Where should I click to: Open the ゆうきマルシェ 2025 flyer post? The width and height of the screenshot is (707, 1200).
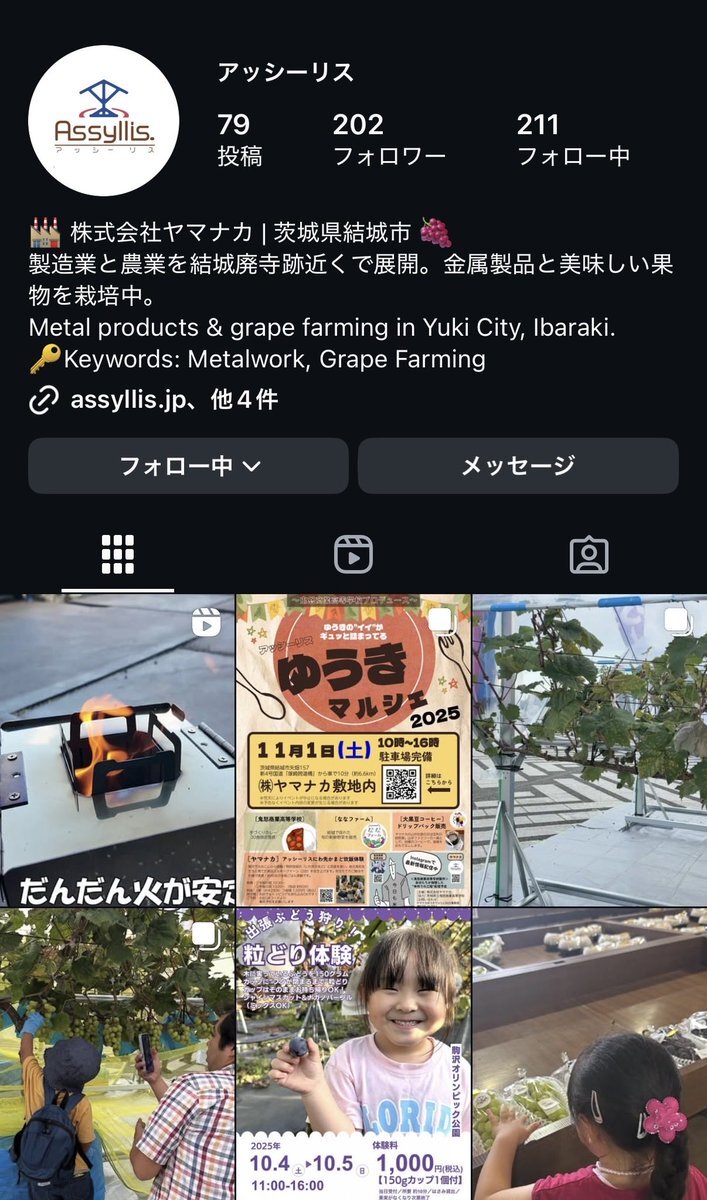pyautogui.click(x=353, y=750)
